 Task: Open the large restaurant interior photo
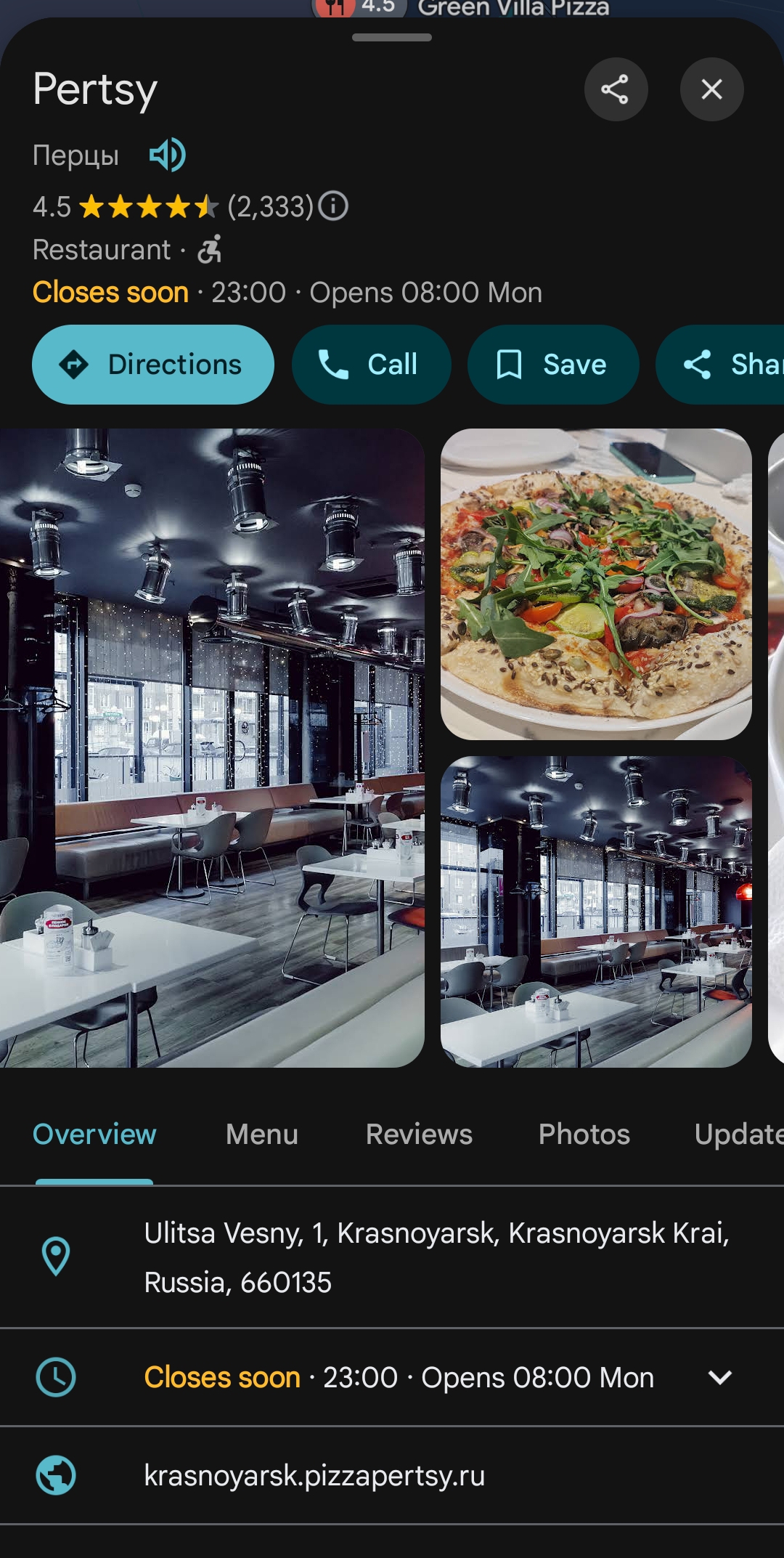point(212,748)
